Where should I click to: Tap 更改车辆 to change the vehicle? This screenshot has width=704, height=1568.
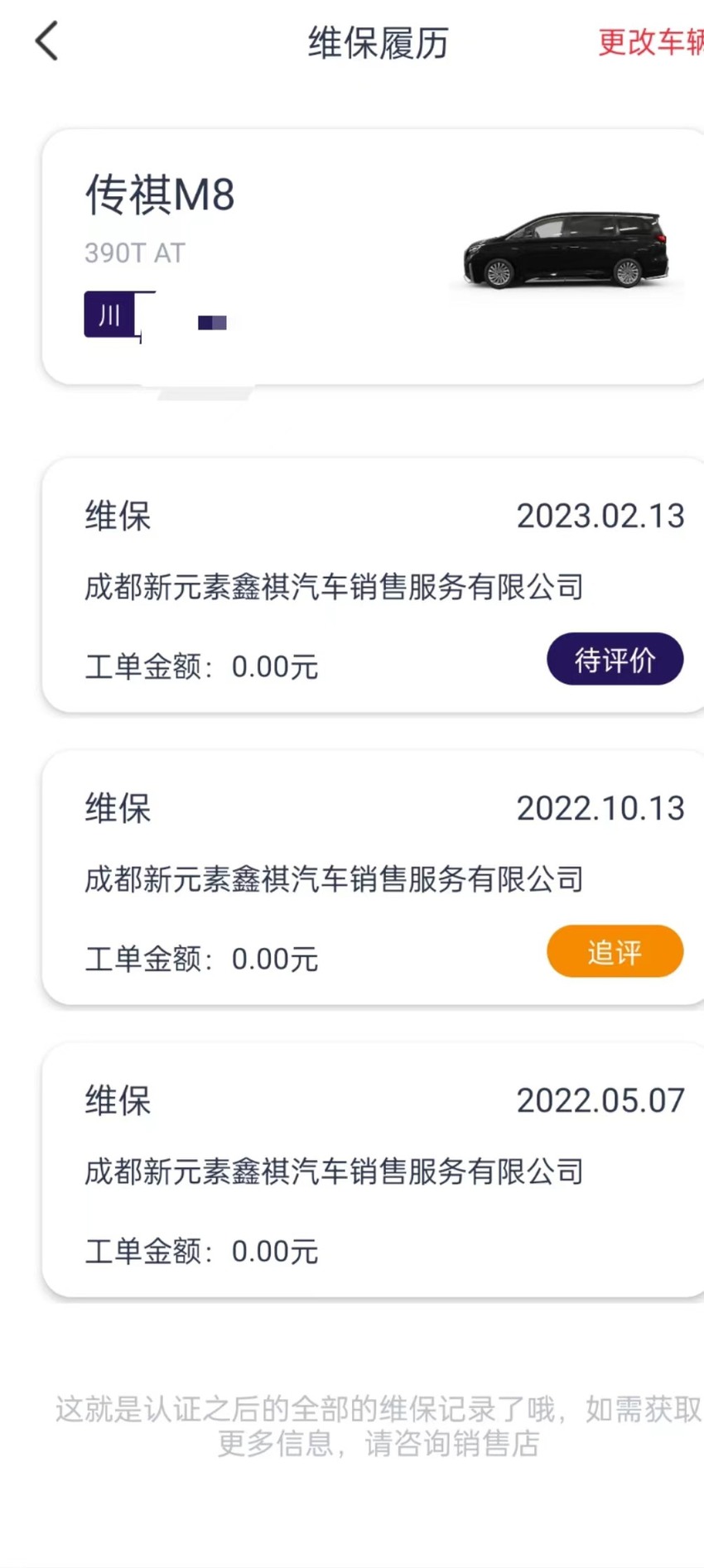pyautogui.click(x=650, y=42)
